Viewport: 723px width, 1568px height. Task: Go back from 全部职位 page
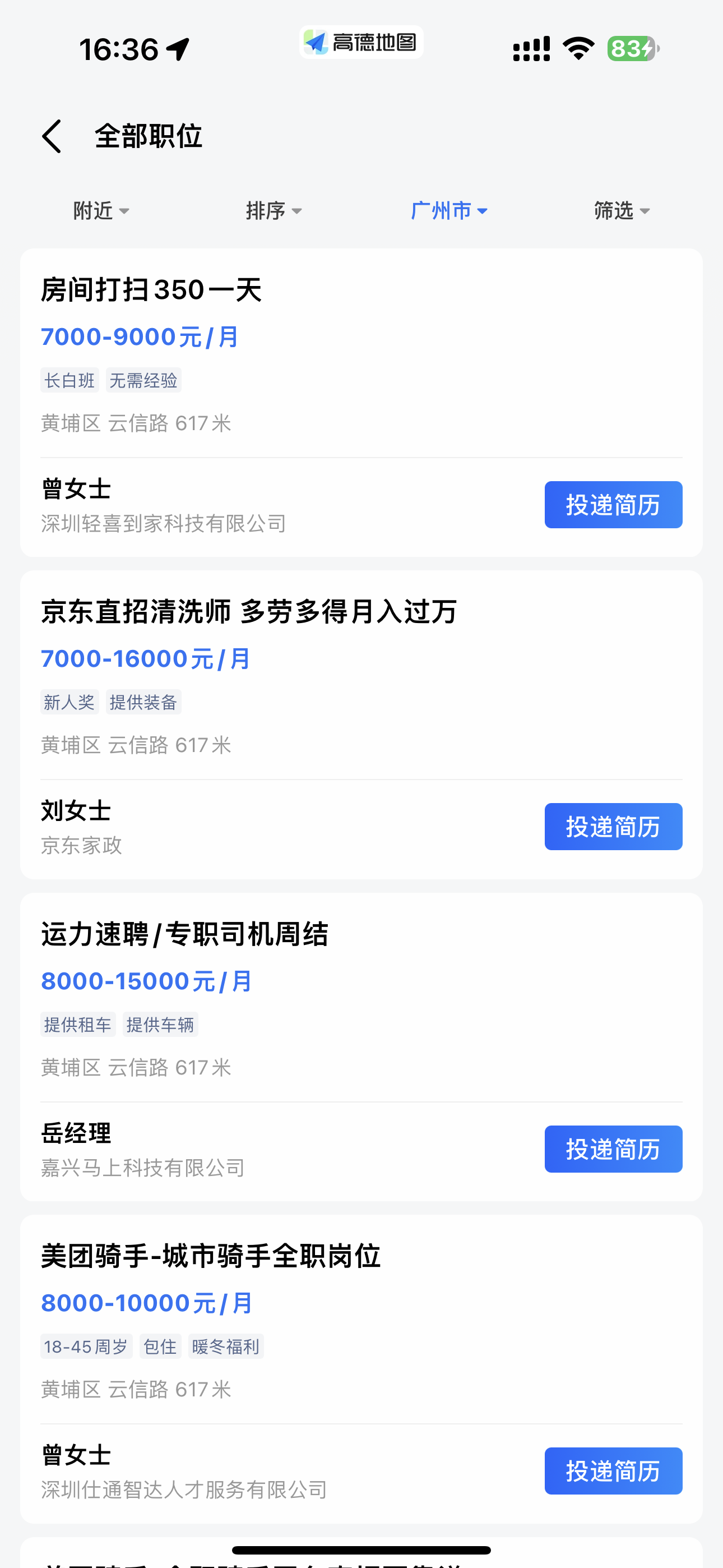52,136
